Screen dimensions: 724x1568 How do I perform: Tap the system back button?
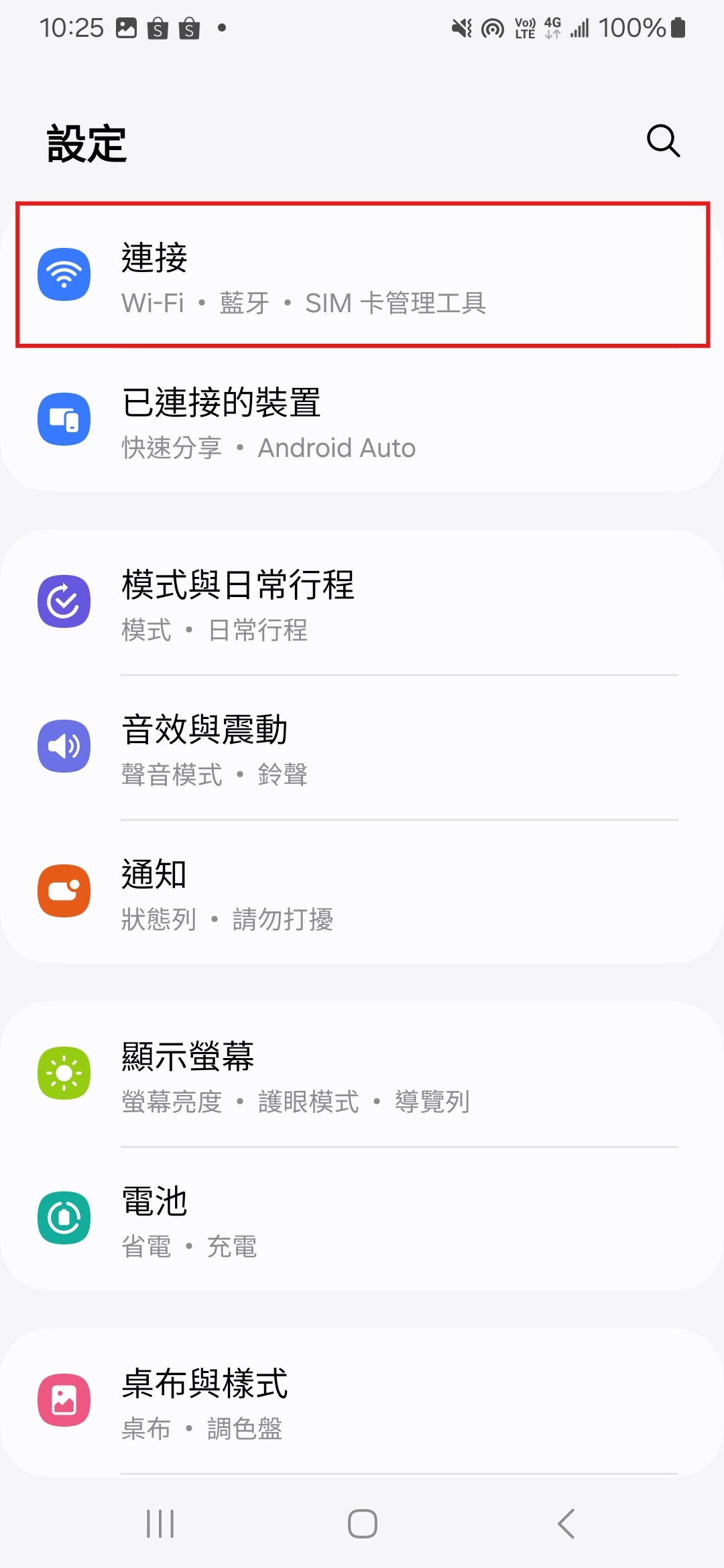click(566, 1524)
